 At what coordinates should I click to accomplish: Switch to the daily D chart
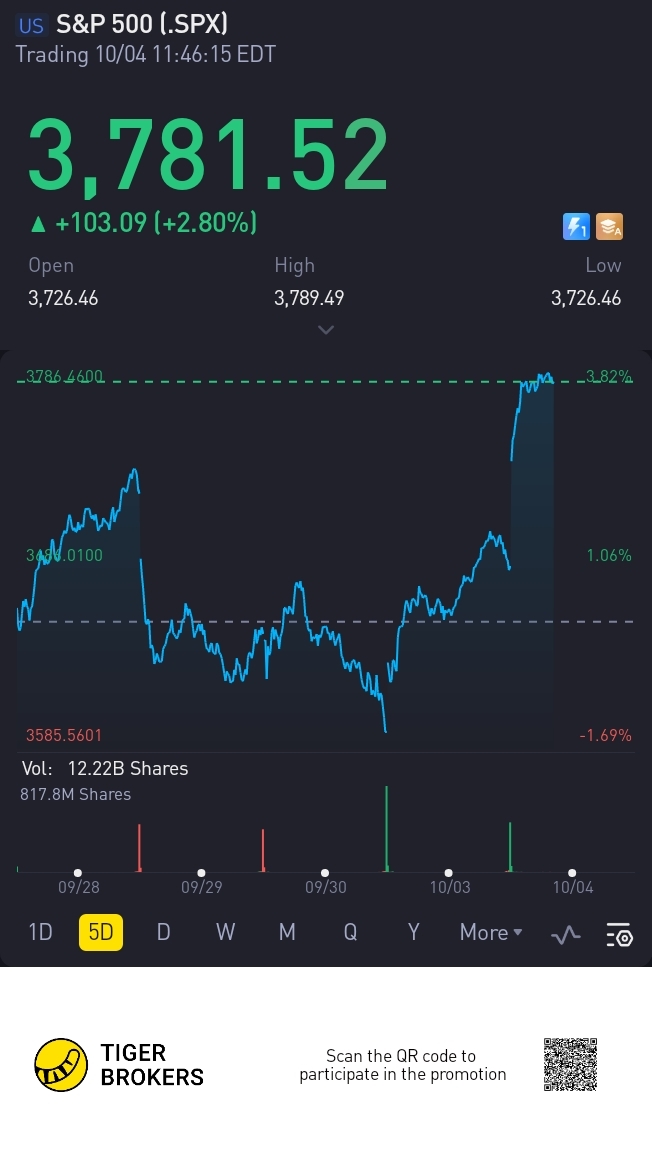click(163, 932)
